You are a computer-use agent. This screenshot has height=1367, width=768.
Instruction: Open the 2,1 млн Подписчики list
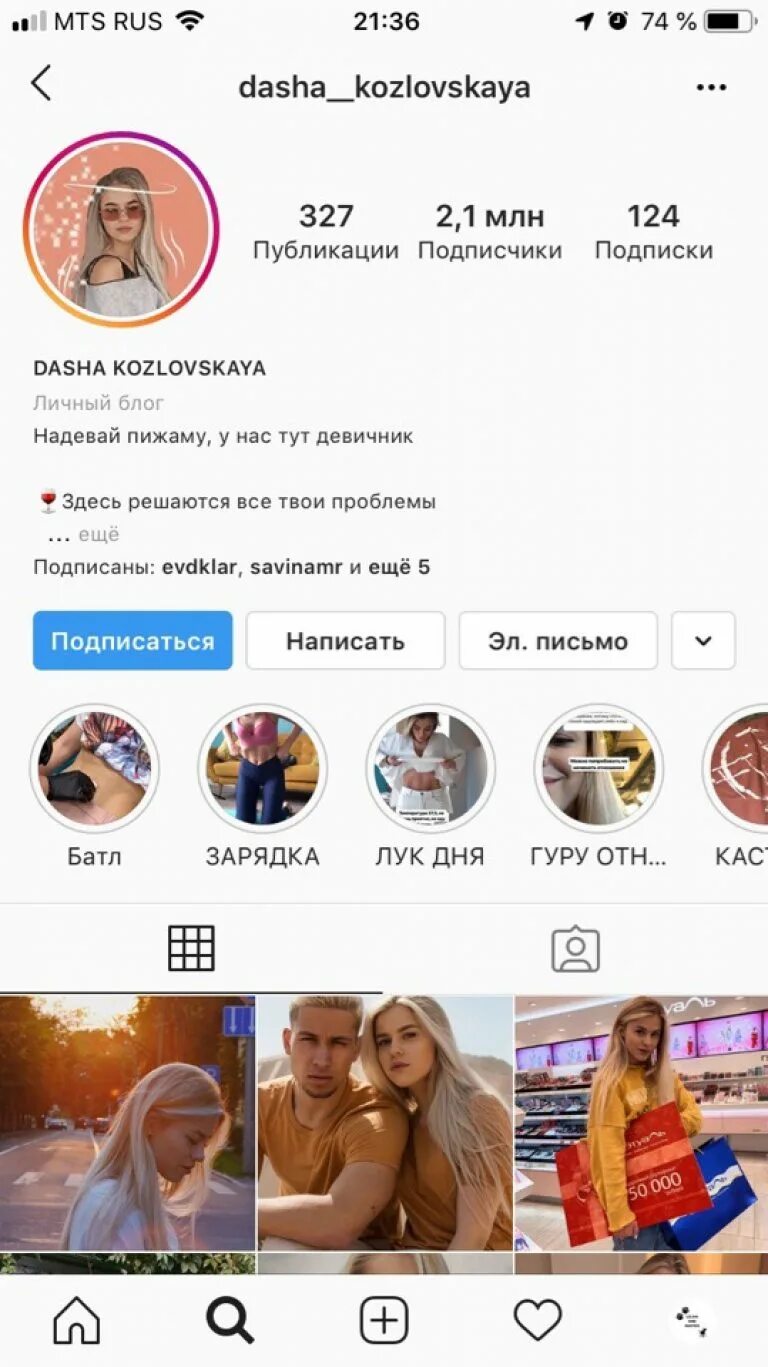(489, 231)
